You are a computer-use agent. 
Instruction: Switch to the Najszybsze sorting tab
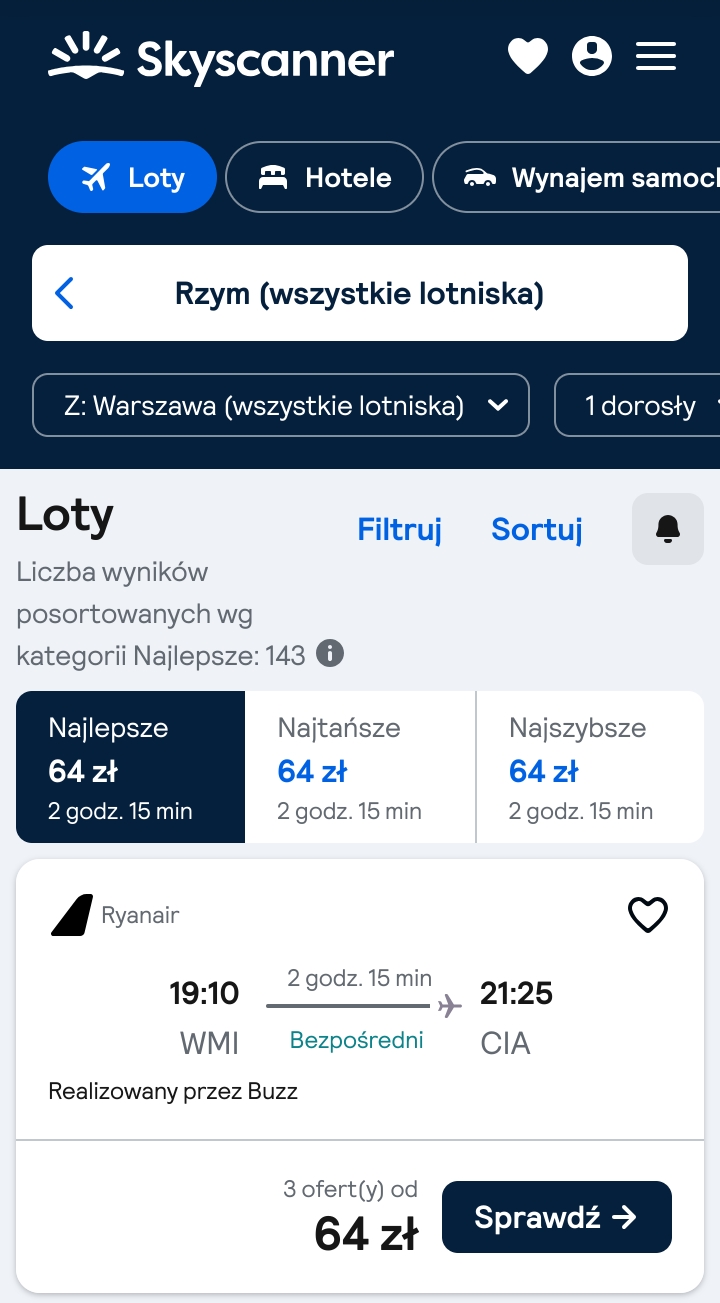(x=590, y=767)
